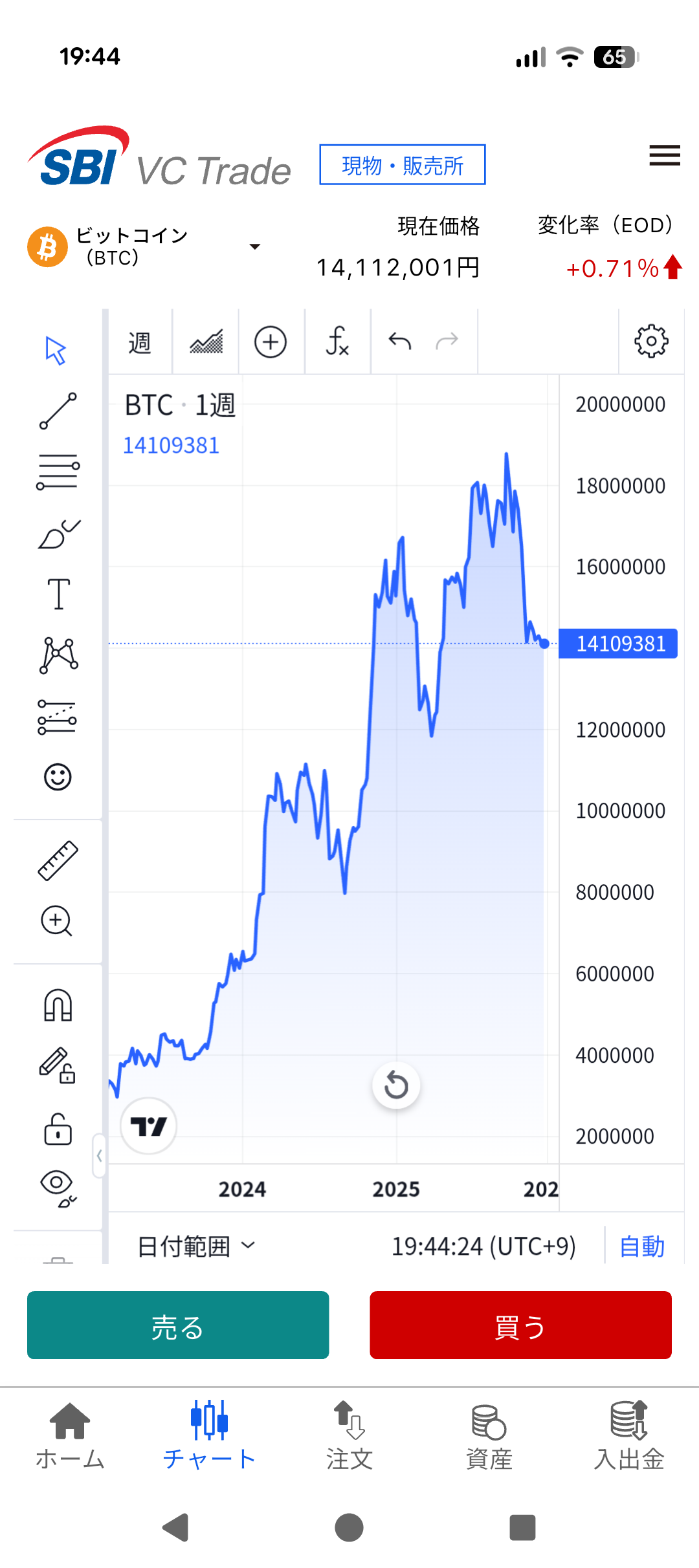699x1568 pixels.
Task: Activate the zoom-in tool
Action: 58,921
